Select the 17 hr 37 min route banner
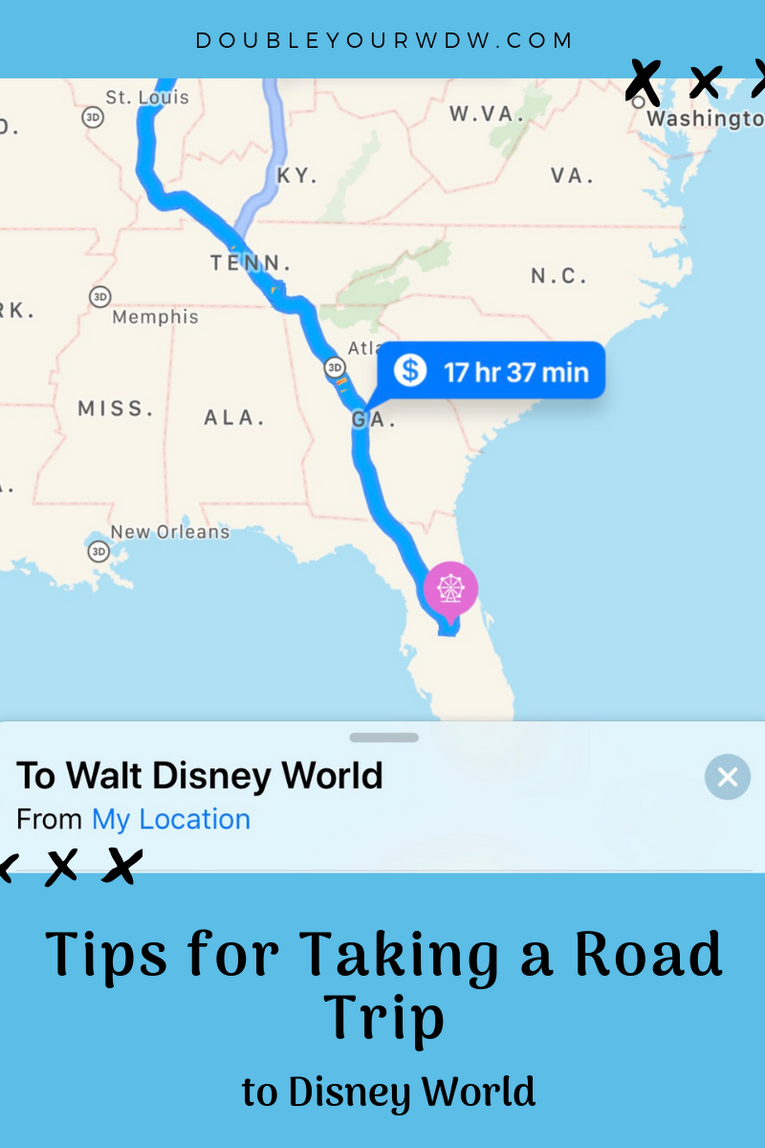The width and height of the screenshot is (765, 1148). 490,369
